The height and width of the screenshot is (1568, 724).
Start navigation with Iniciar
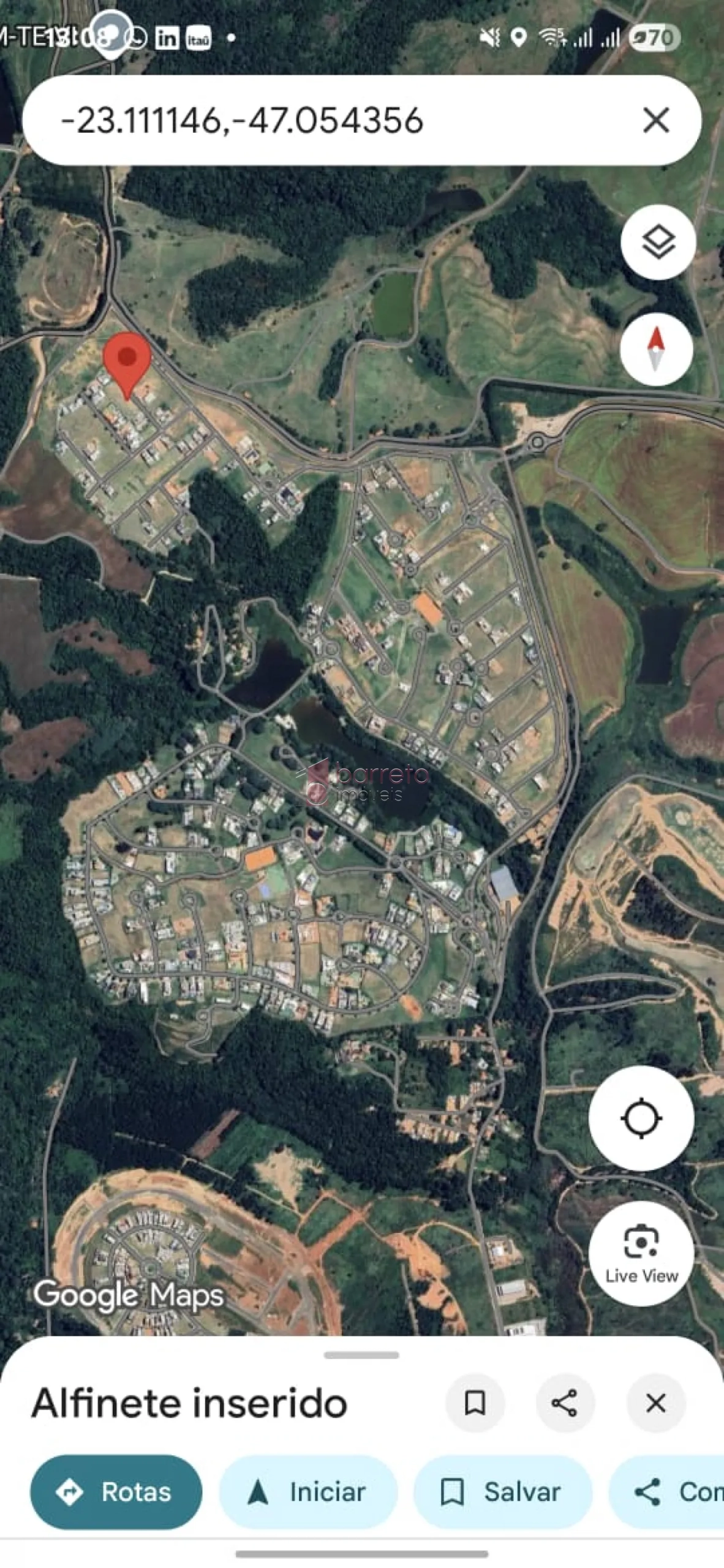click(308, 1492)
